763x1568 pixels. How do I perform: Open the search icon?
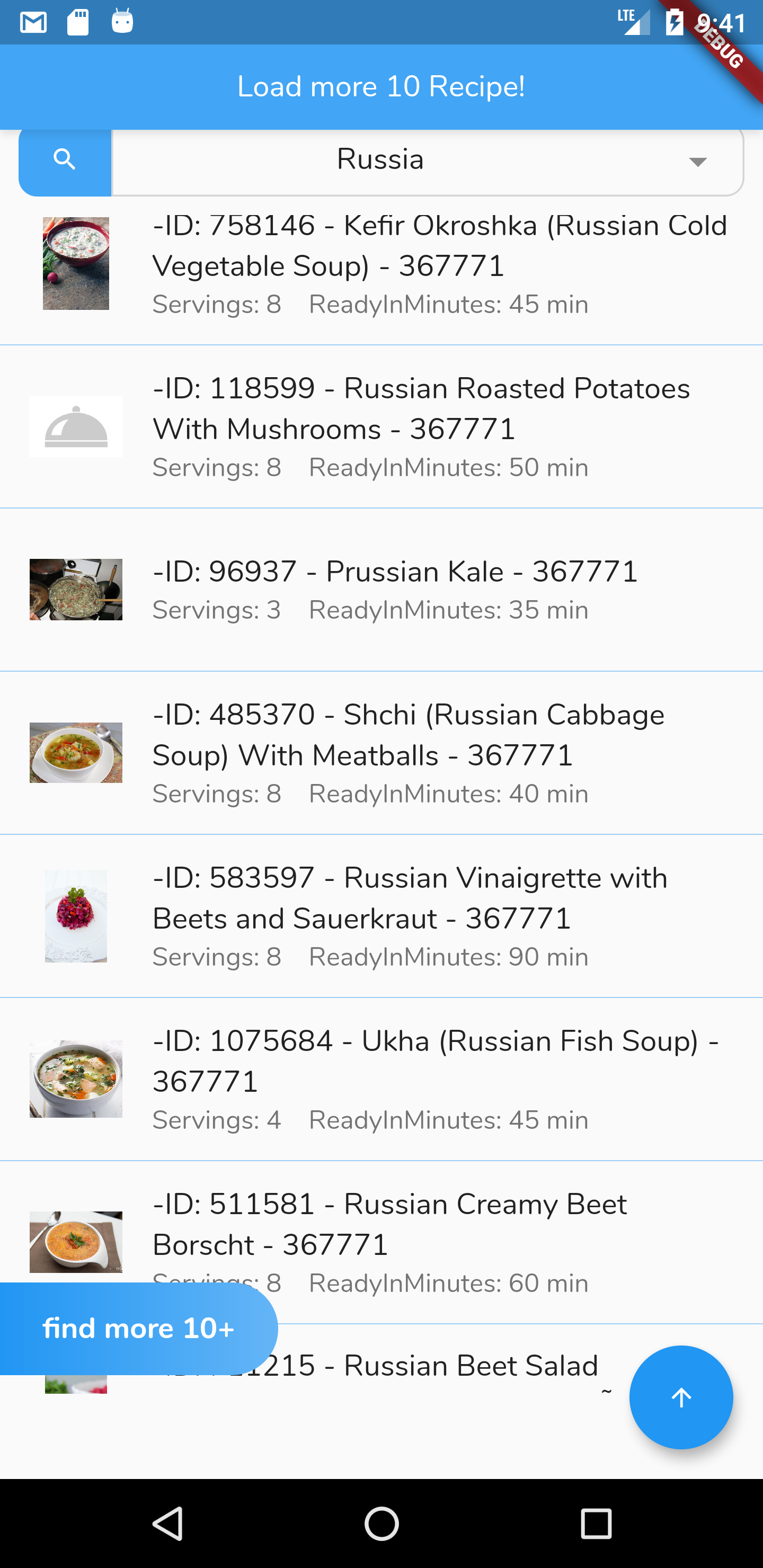(x=65, y=160)
